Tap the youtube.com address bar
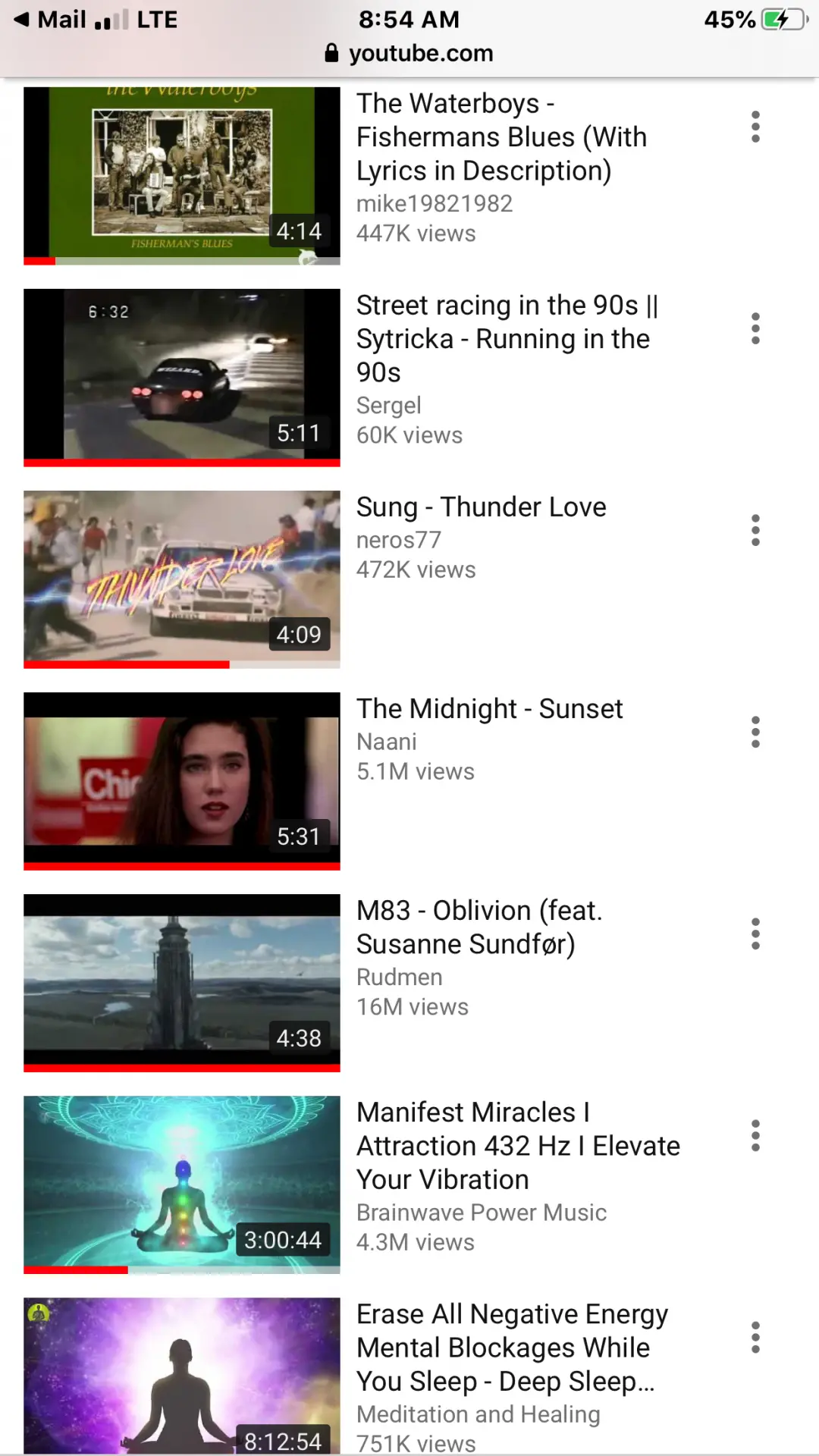The height and width of the screenshot is (1456, 819). pyautogui.click(x=409, y=53)
